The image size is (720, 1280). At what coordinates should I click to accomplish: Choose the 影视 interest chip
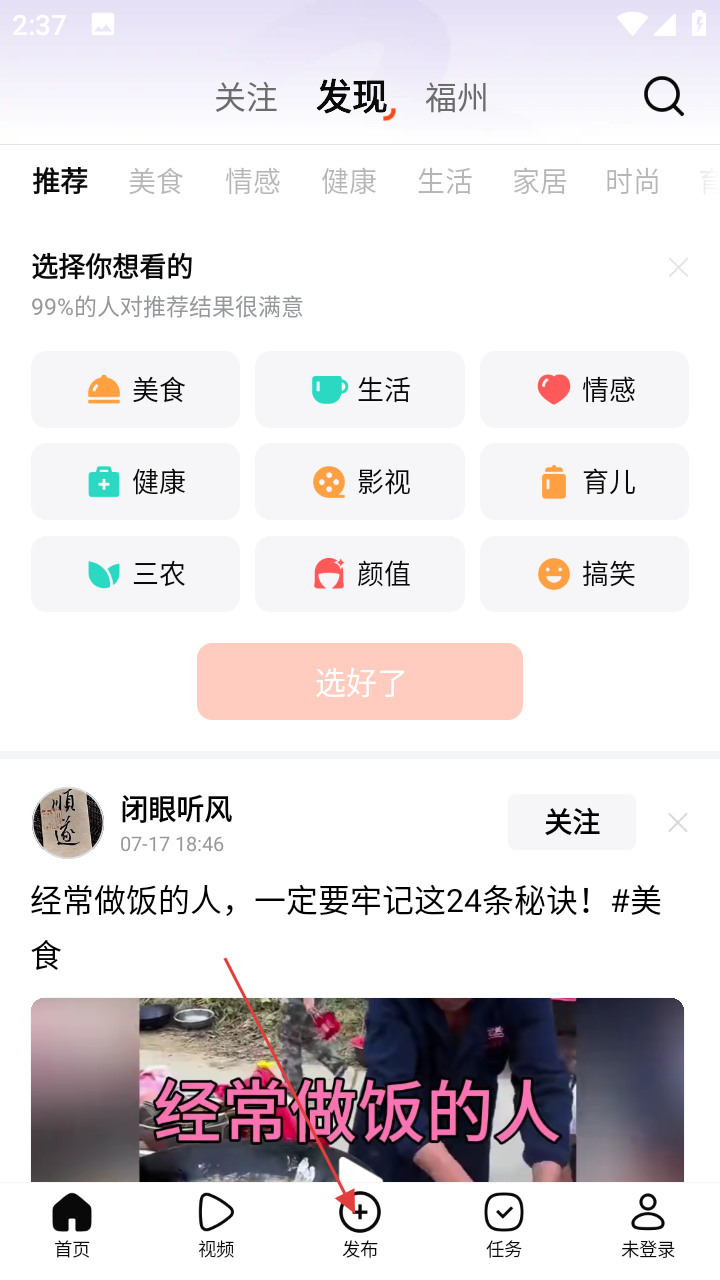coord(360,482)
